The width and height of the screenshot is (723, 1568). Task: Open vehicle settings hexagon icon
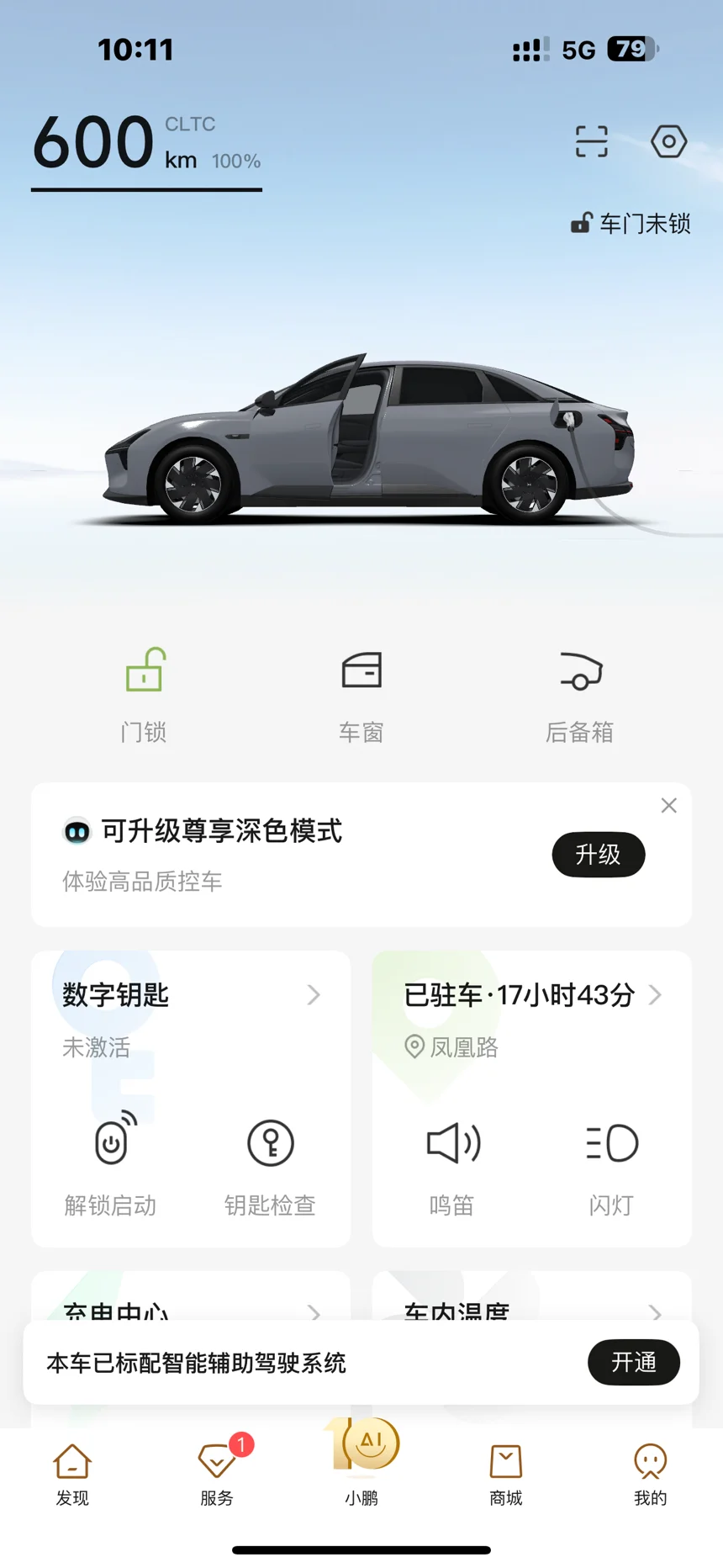tap(668, 141)
